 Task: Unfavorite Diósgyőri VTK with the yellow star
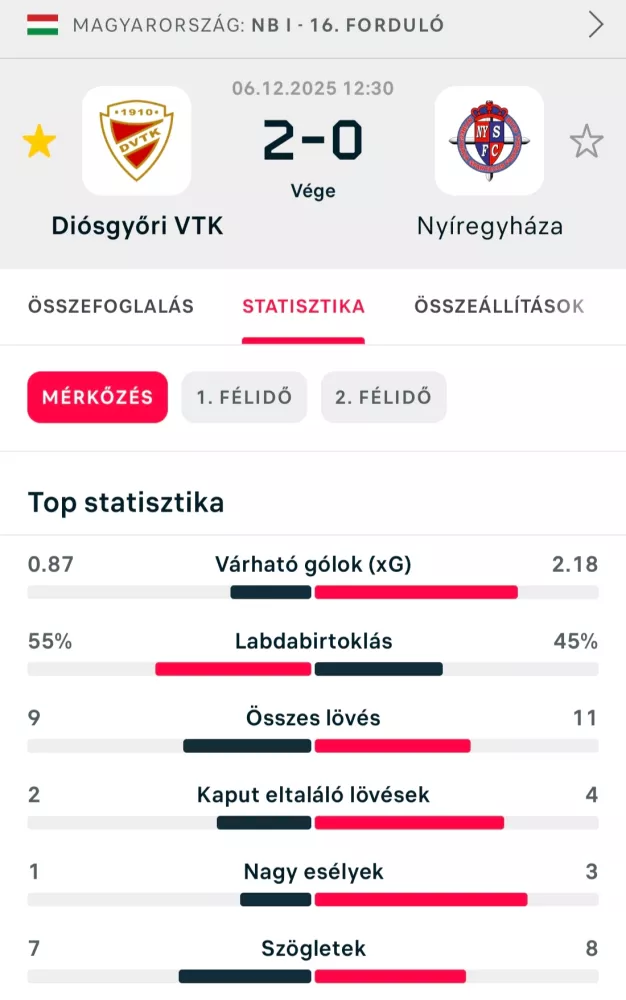point(39,142)
